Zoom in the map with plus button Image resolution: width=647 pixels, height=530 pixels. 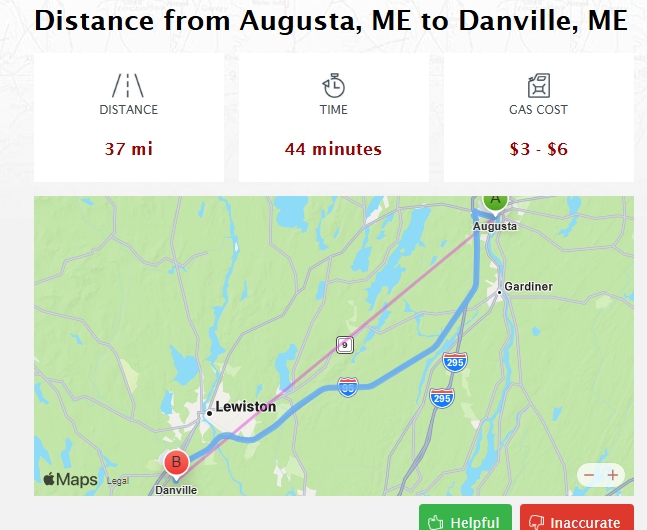tap(613, 475)
